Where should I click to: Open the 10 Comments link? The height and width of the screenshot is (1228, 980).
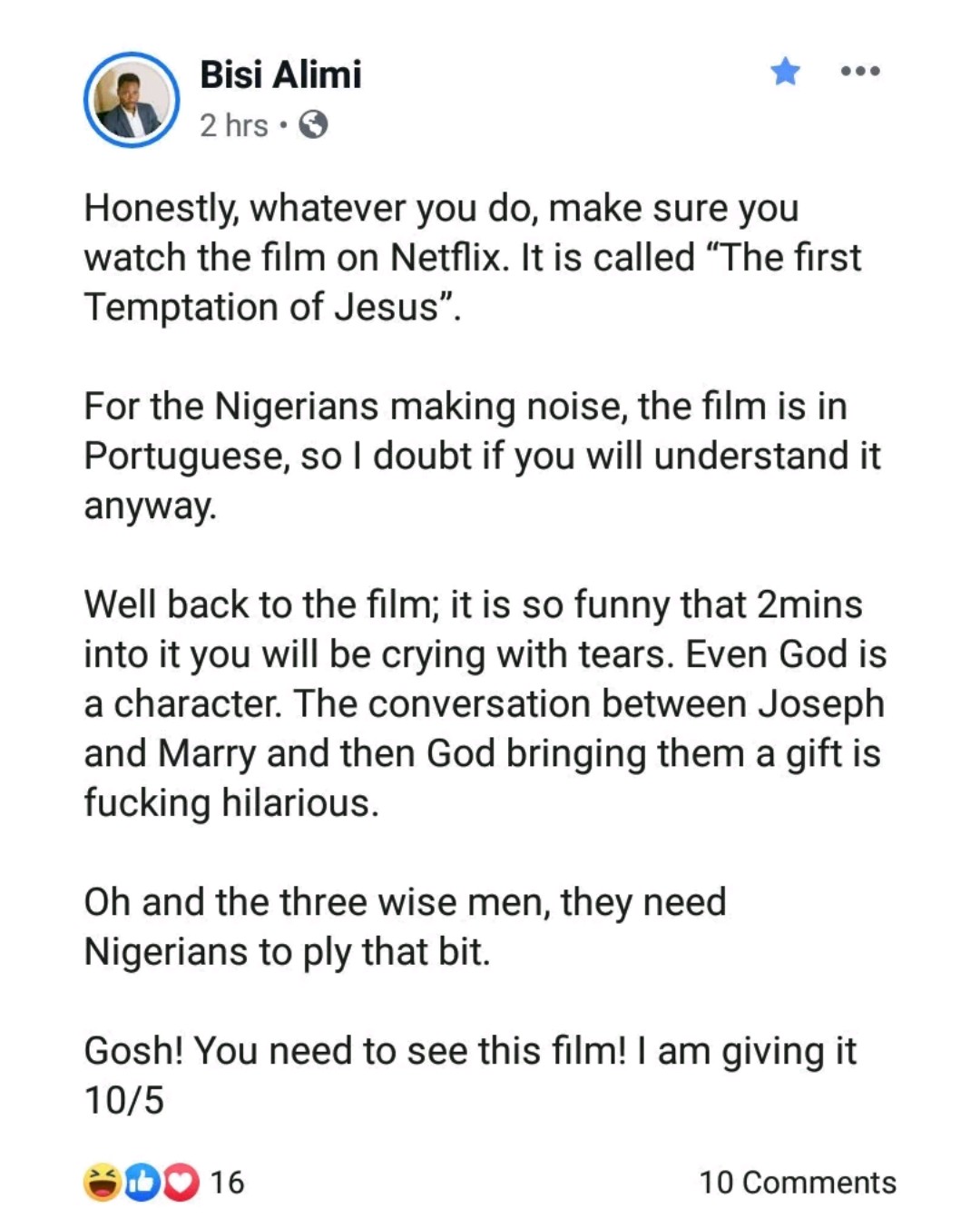pos(797,1182)
